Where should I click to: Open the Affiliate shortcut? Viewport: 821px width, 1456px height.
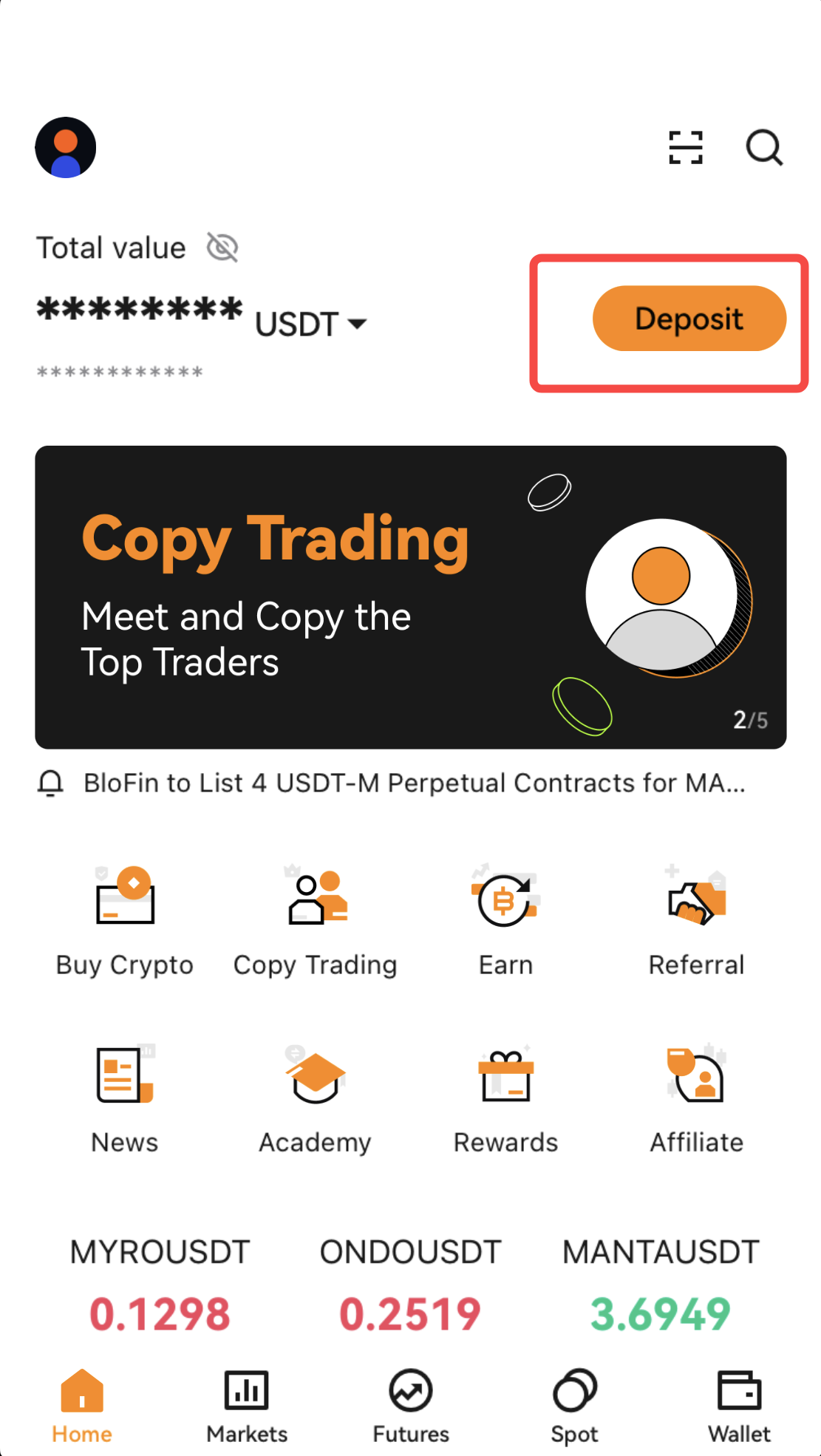click(x=696, y=1098)
